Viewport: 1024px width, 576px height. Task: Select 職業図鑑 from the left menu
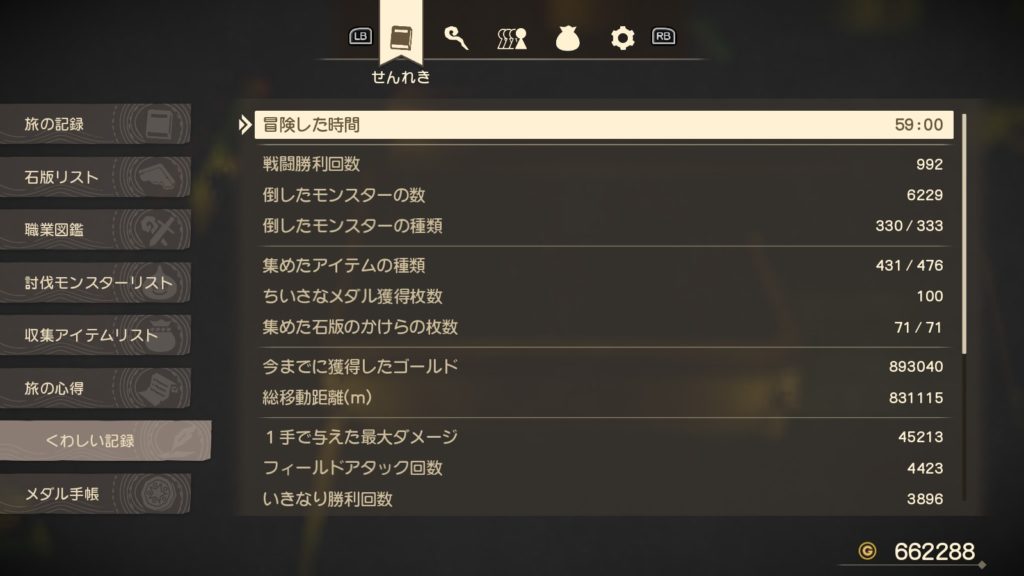(x=95, y=230)
